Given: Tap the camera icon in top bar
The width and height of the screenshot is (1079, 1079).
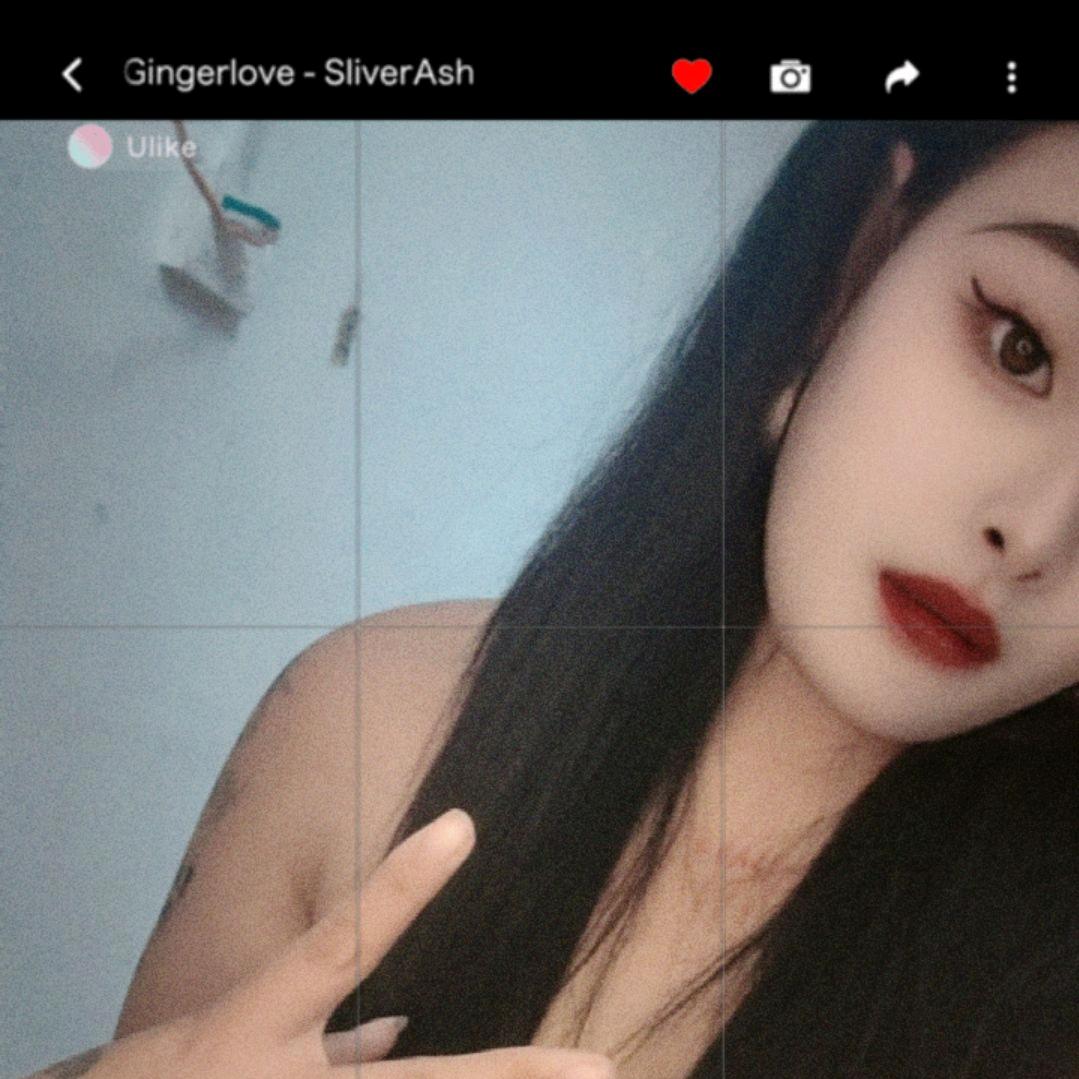Looking at the screenshot, I should tap(790, 76).
